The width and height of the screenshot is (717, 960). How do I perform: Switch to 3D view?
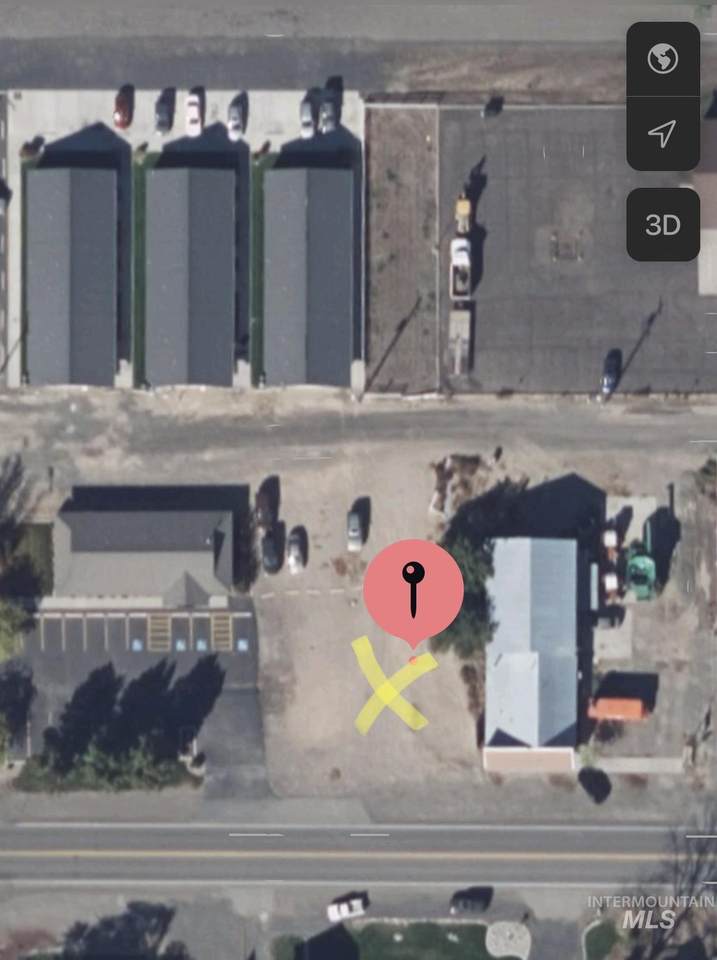pos(662,225)
